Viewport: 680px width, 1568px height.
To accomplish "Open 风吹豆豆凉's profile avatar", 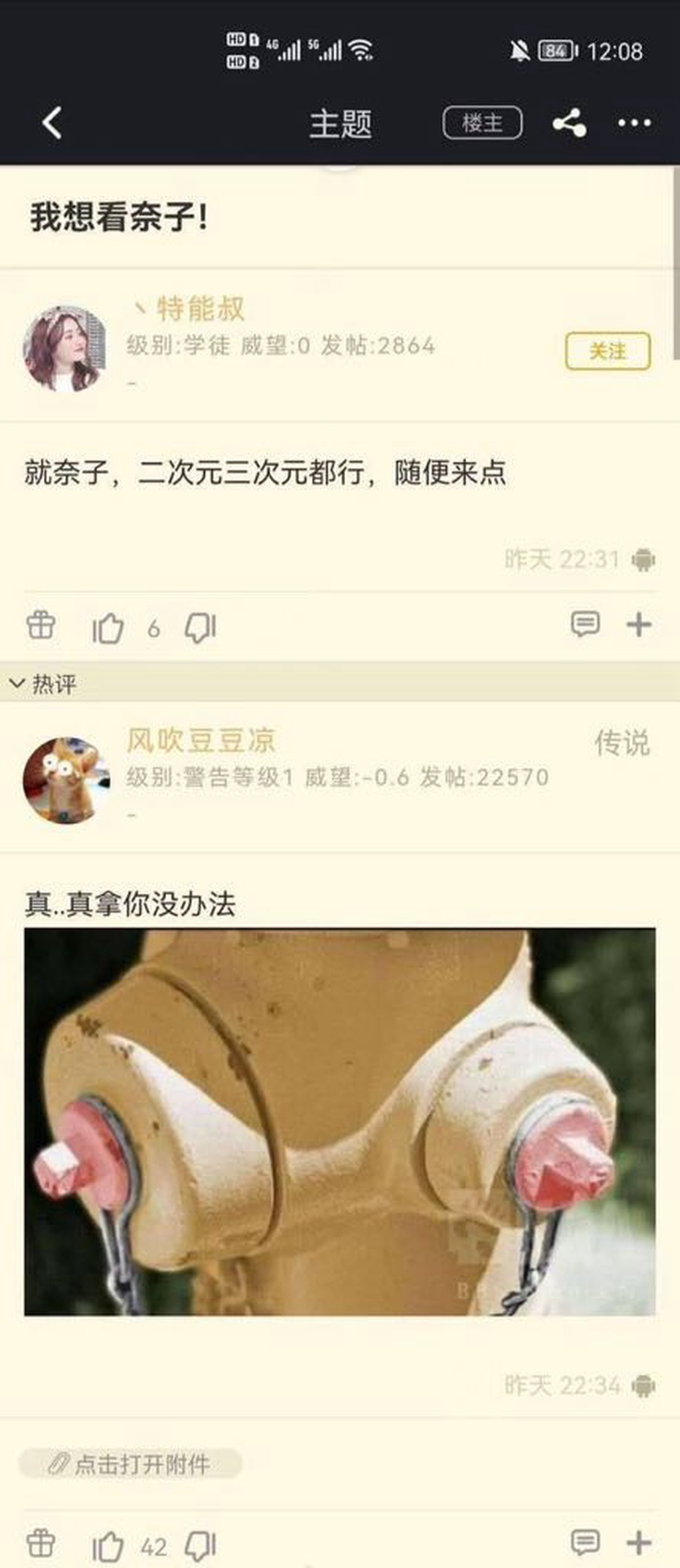I will coord(66,779).
